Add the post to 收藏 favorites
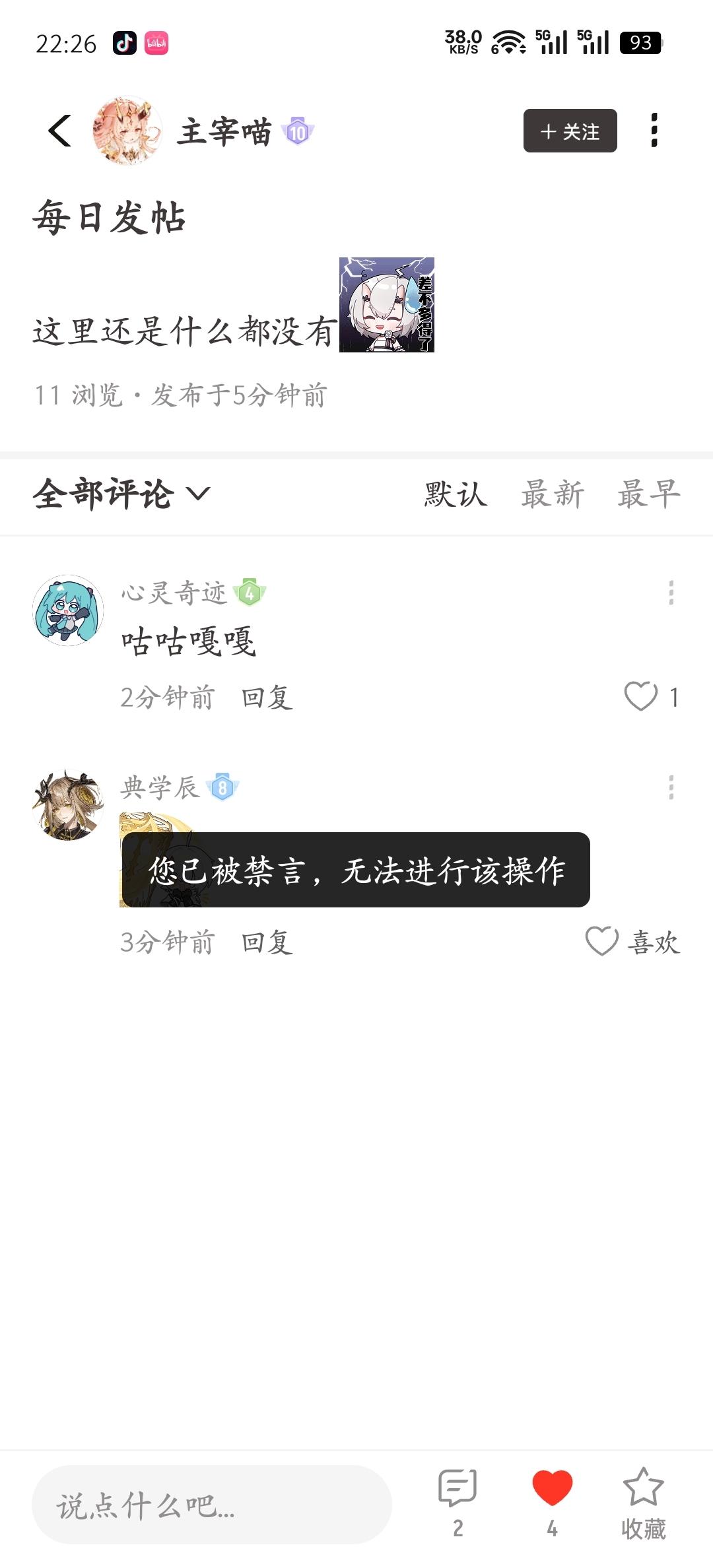Viewport: 713px width, 1568px height. [643, 1490]
